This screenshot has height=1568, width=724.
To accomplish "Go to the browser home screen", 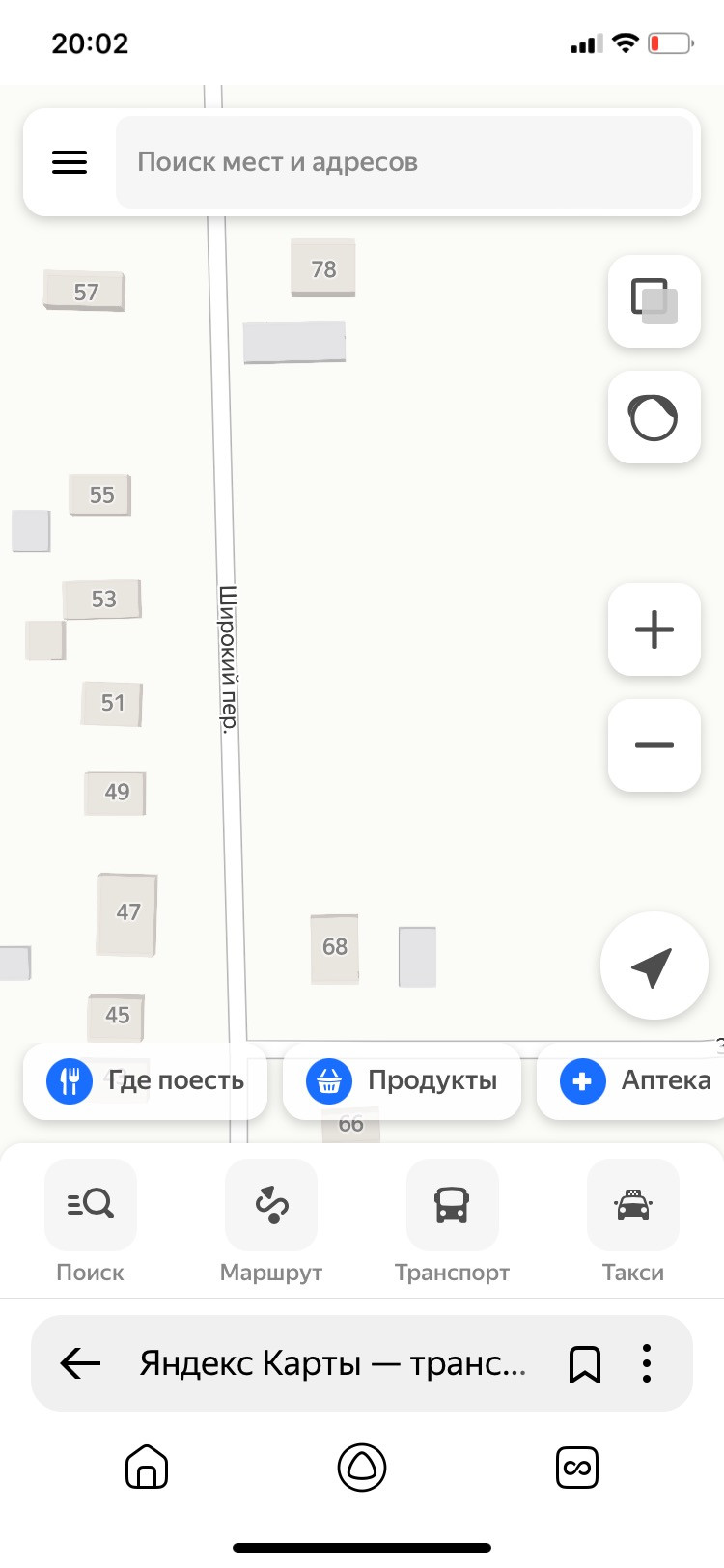I will (147, 1468).
